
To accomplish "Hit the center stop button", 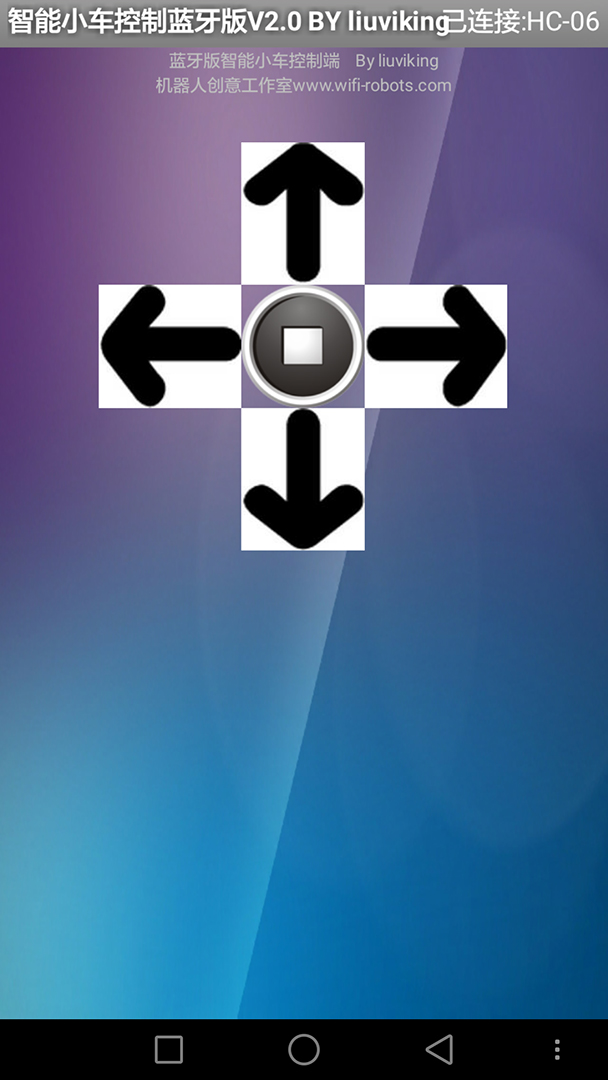I will pyautogui.click(x=302, y=346).
